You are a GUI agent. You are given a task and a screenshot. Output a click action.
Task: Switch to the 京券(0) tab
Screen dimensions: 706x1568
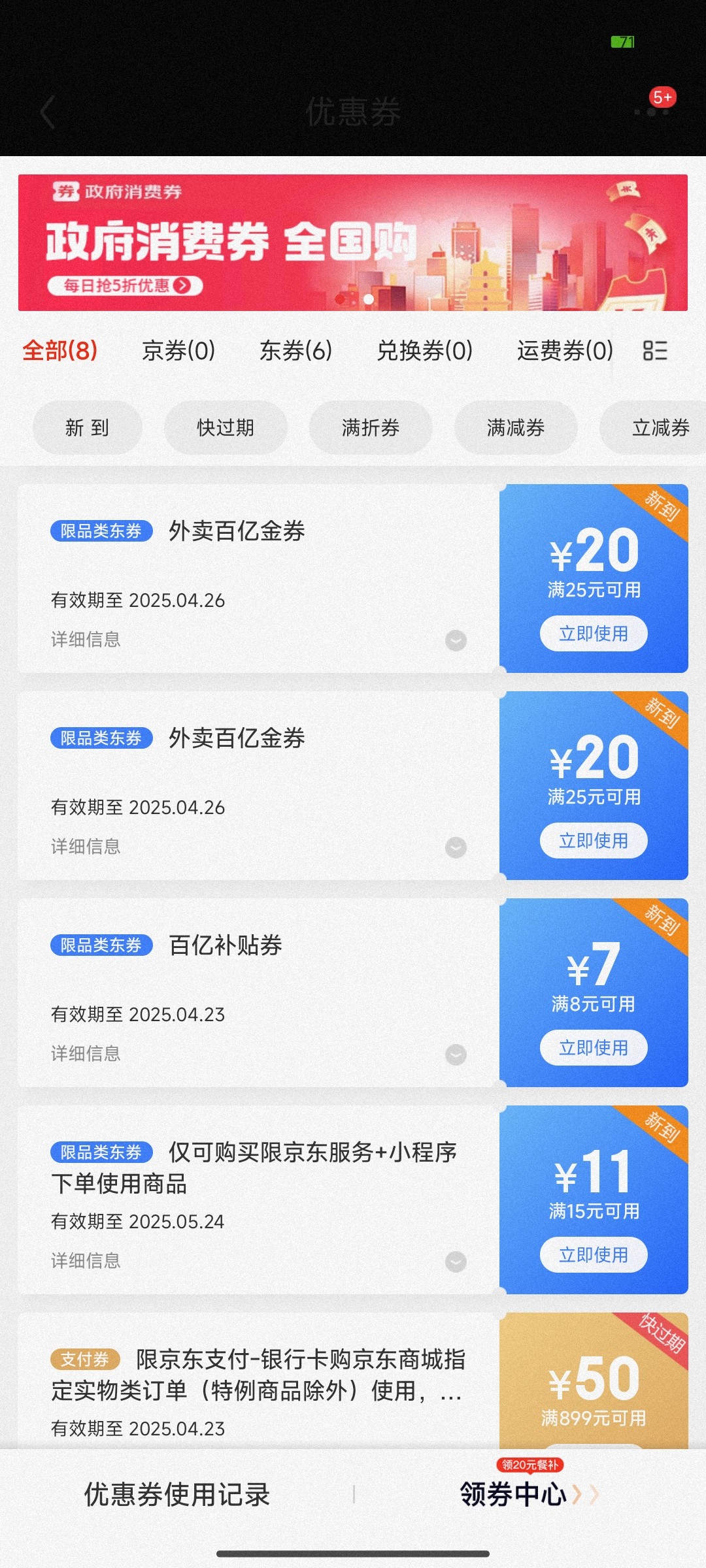178,351
